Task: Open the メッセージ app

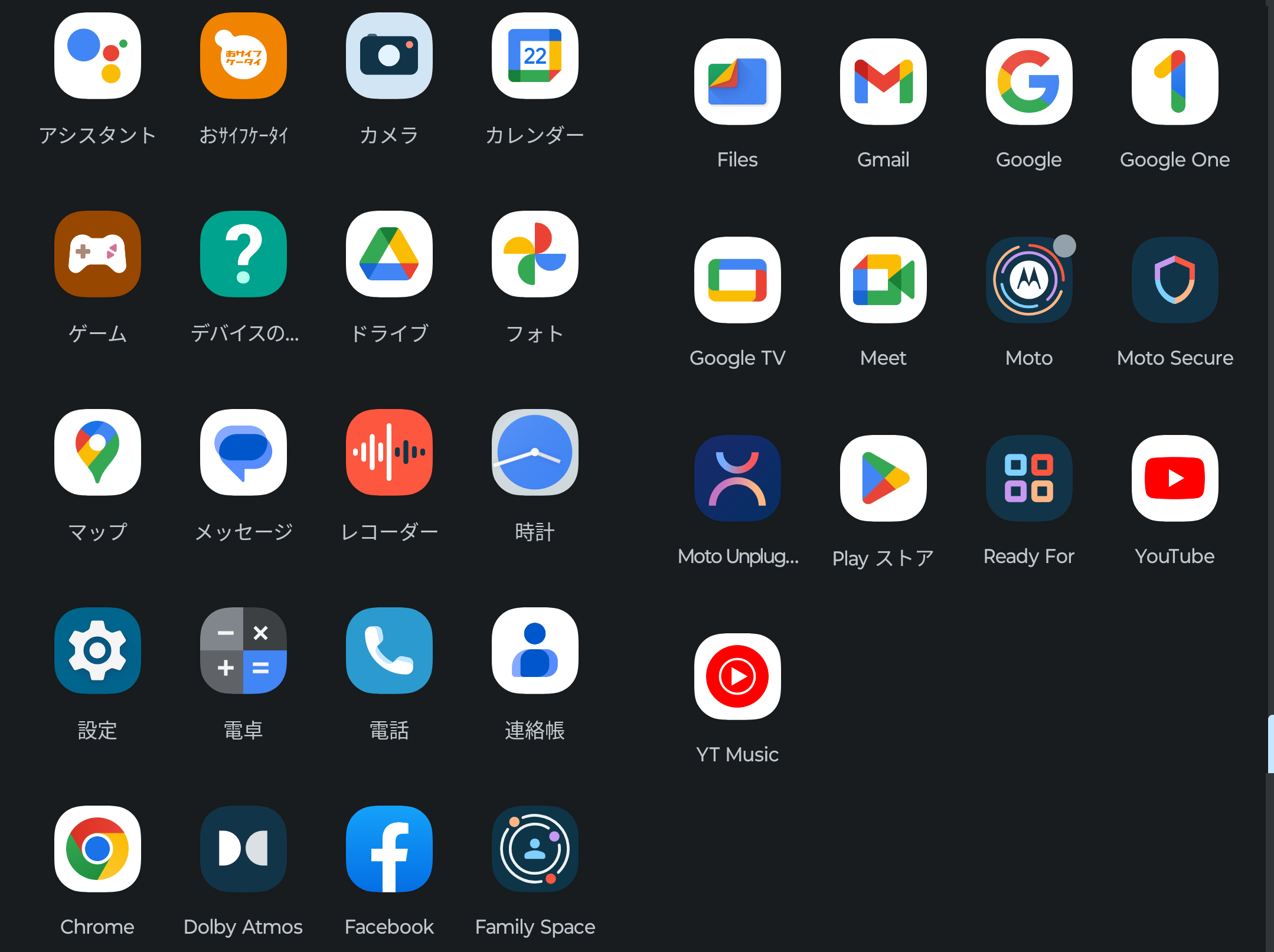Action: click(x=243, y=453)
